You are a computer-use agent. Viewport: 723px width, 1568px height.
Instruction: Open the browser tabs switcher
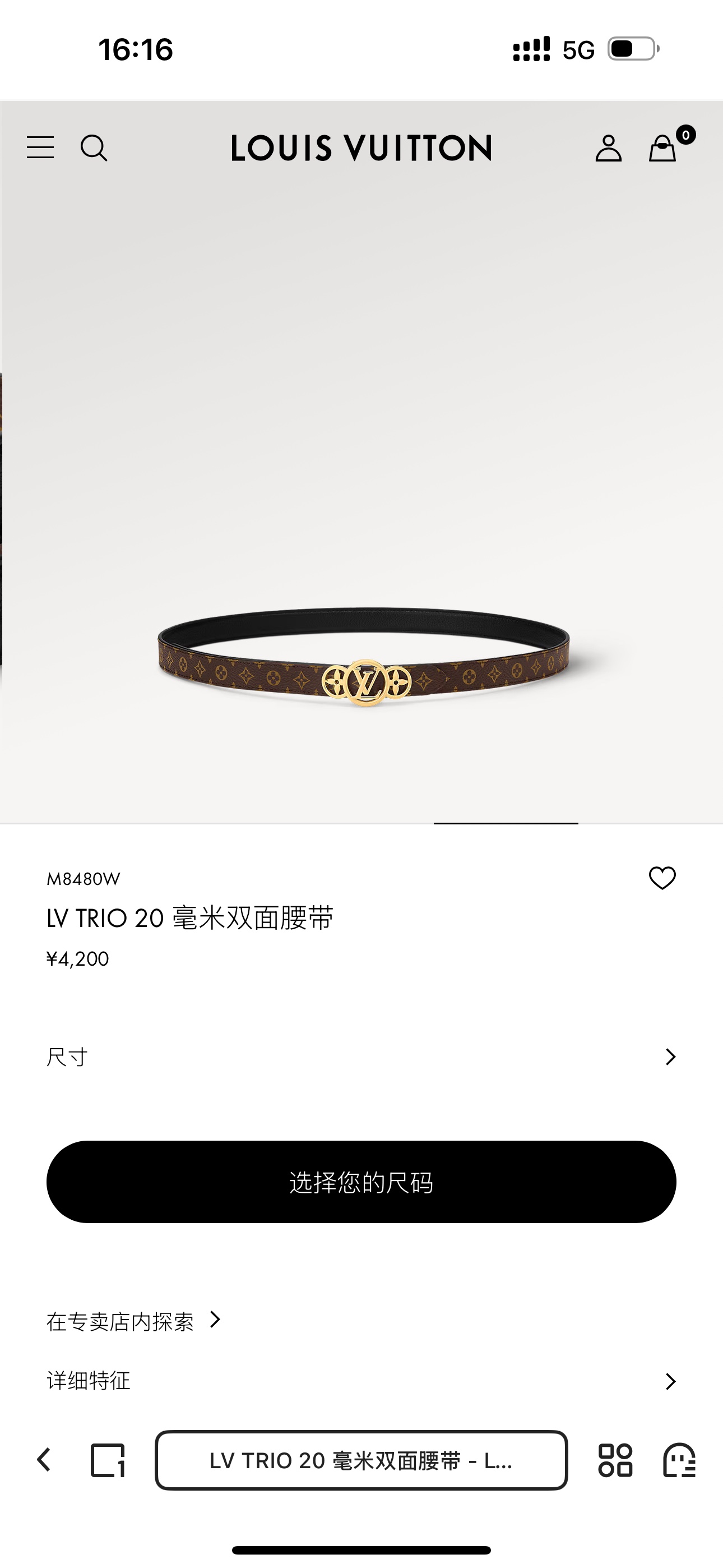pyautogui.click(x=108, y=1460)
